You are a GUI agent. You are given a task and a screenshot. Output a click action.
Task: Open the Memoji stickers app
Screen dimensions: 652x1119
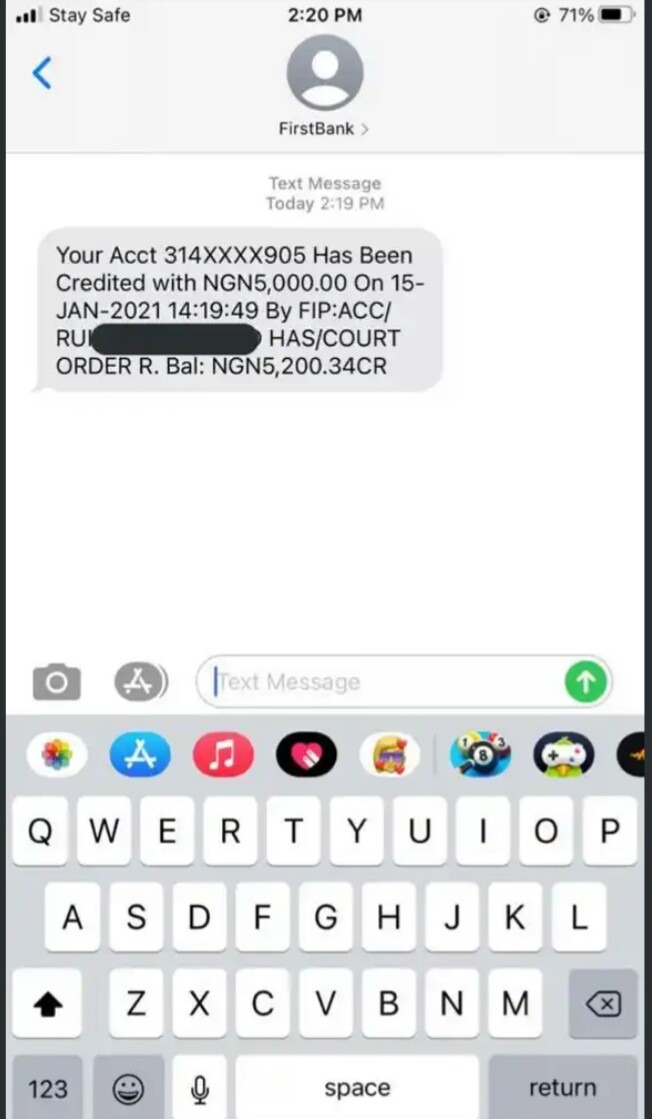point(389,754)
